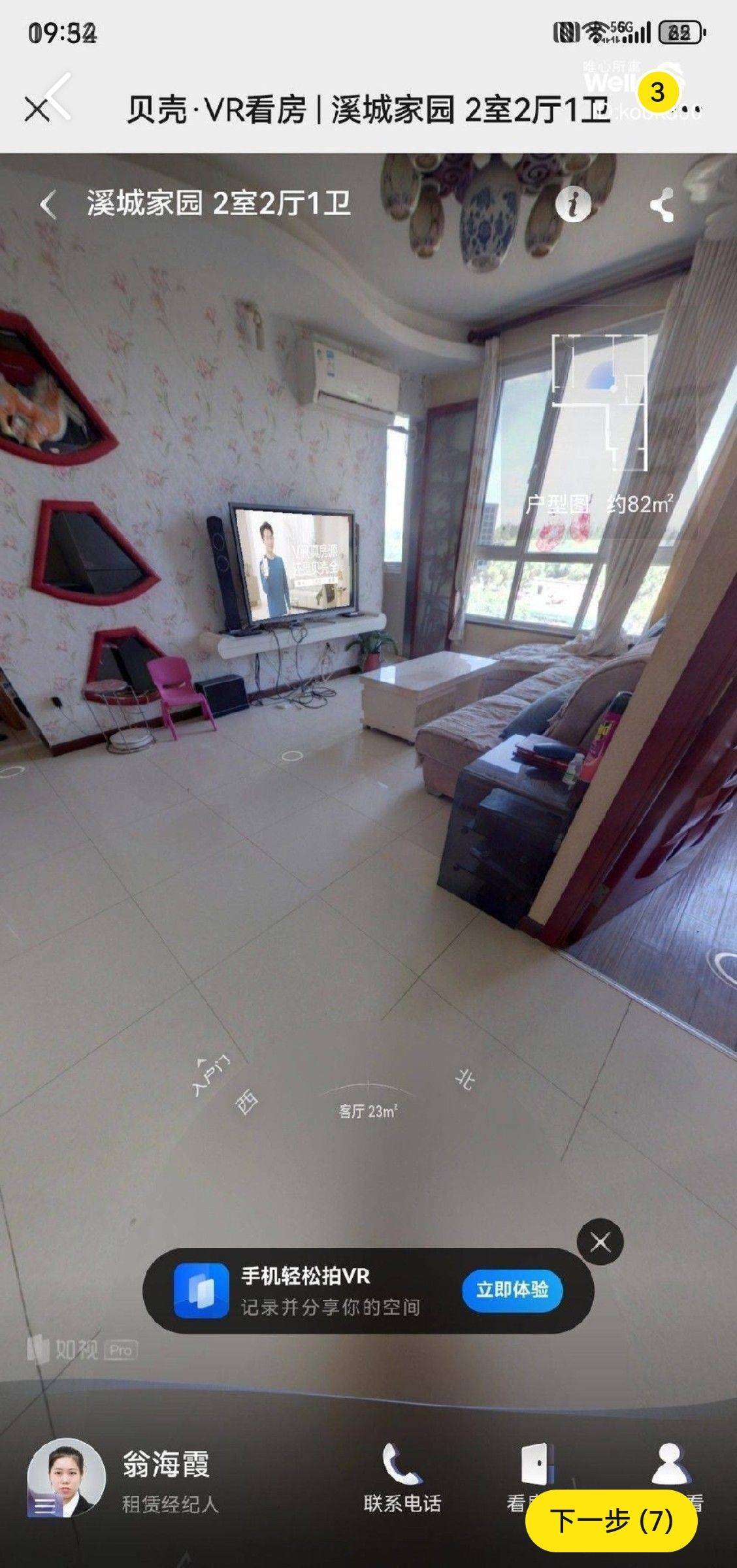
Task: Open the property info icon
Action: [573, 205]
